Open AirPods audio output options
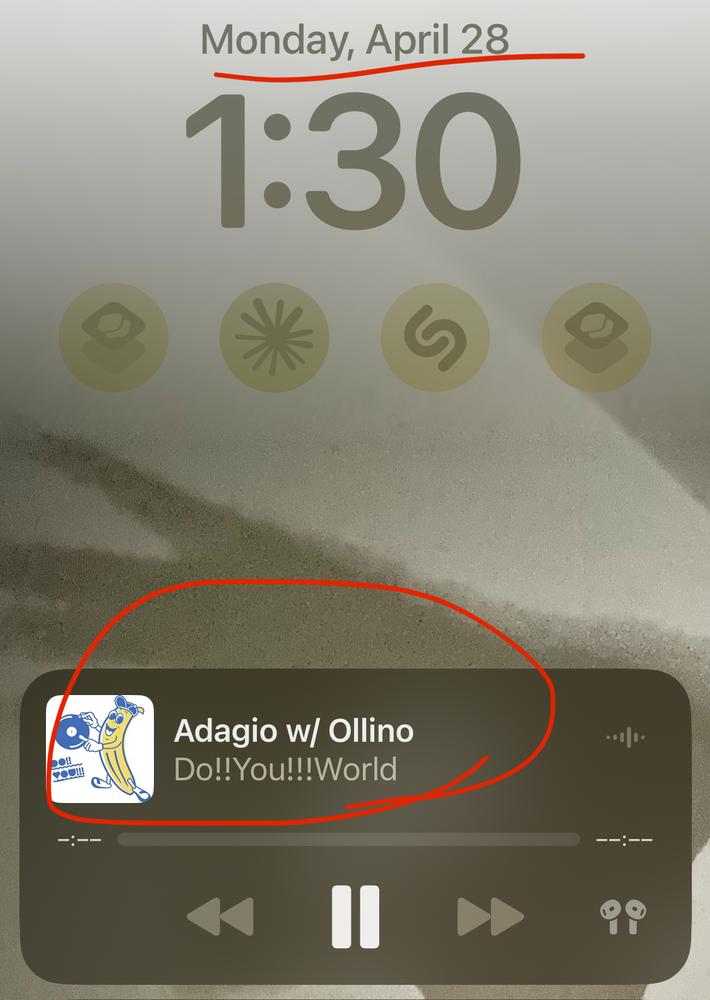 pyautogui.click(x=622, y=916)
